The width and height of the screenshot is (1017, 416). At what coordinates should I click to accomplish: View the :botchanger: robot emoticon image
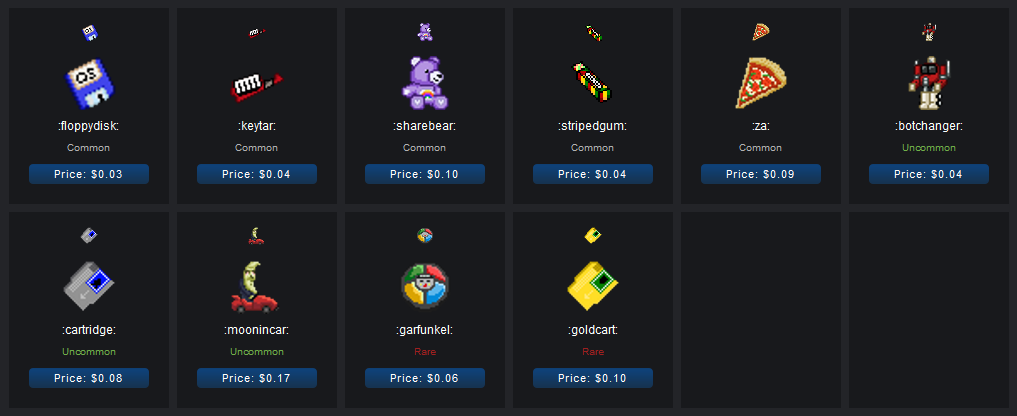coord(929,82)
